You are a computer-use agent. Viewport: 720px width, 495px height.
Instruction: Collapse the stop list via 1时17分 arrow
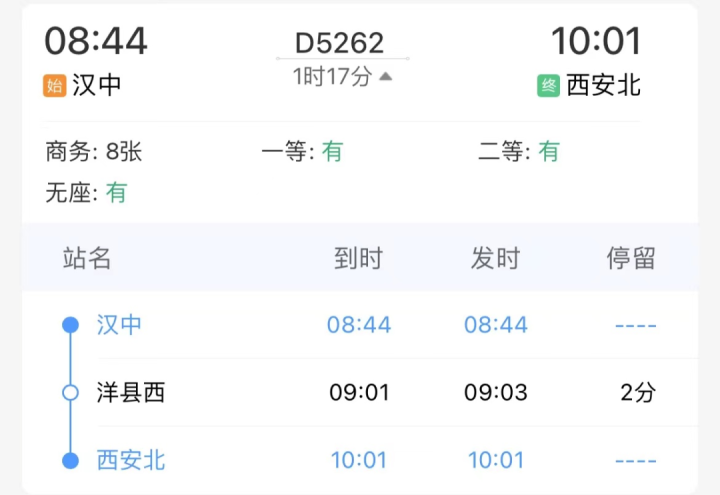coord(385,77)
